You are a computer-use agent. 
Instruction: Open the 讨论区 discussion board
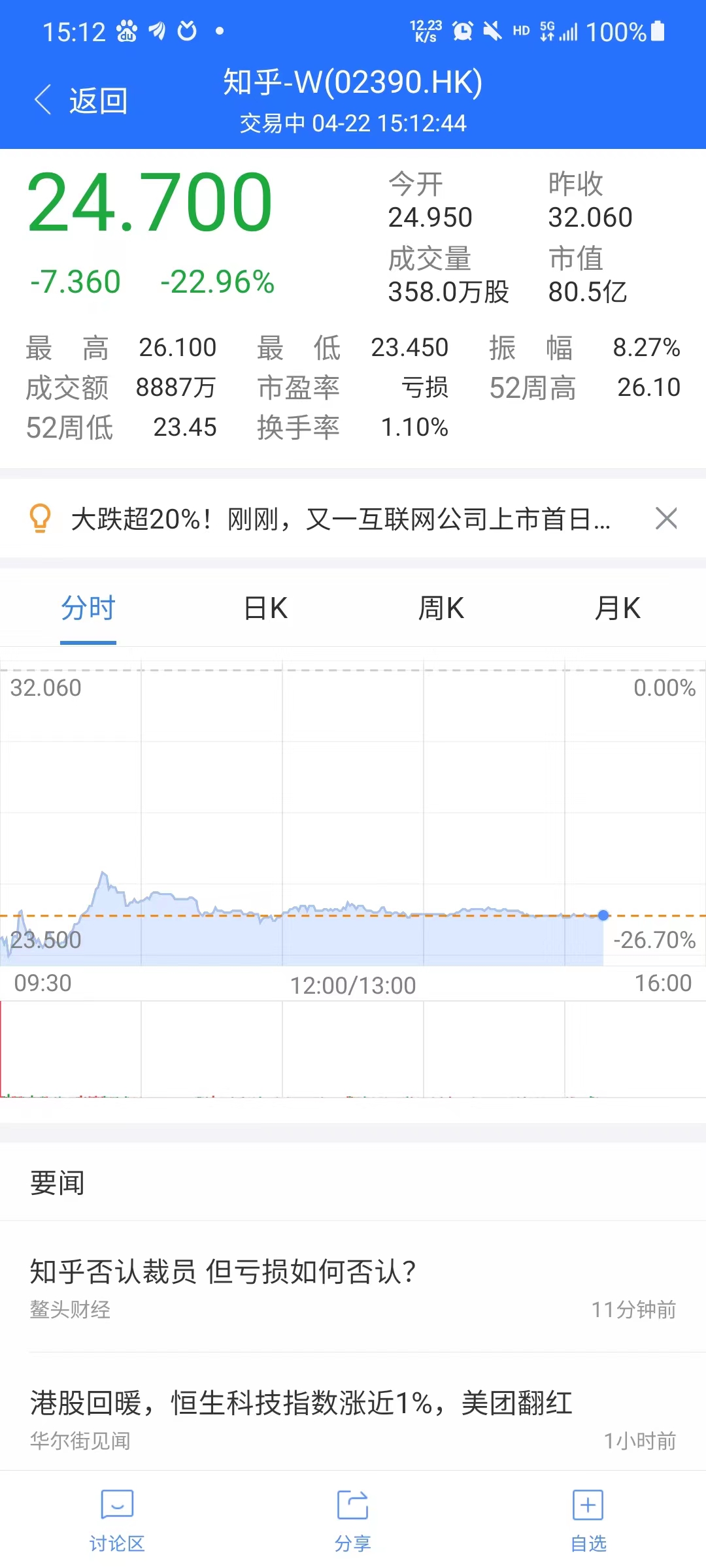pyautogui.click(x=117, y=1520)
